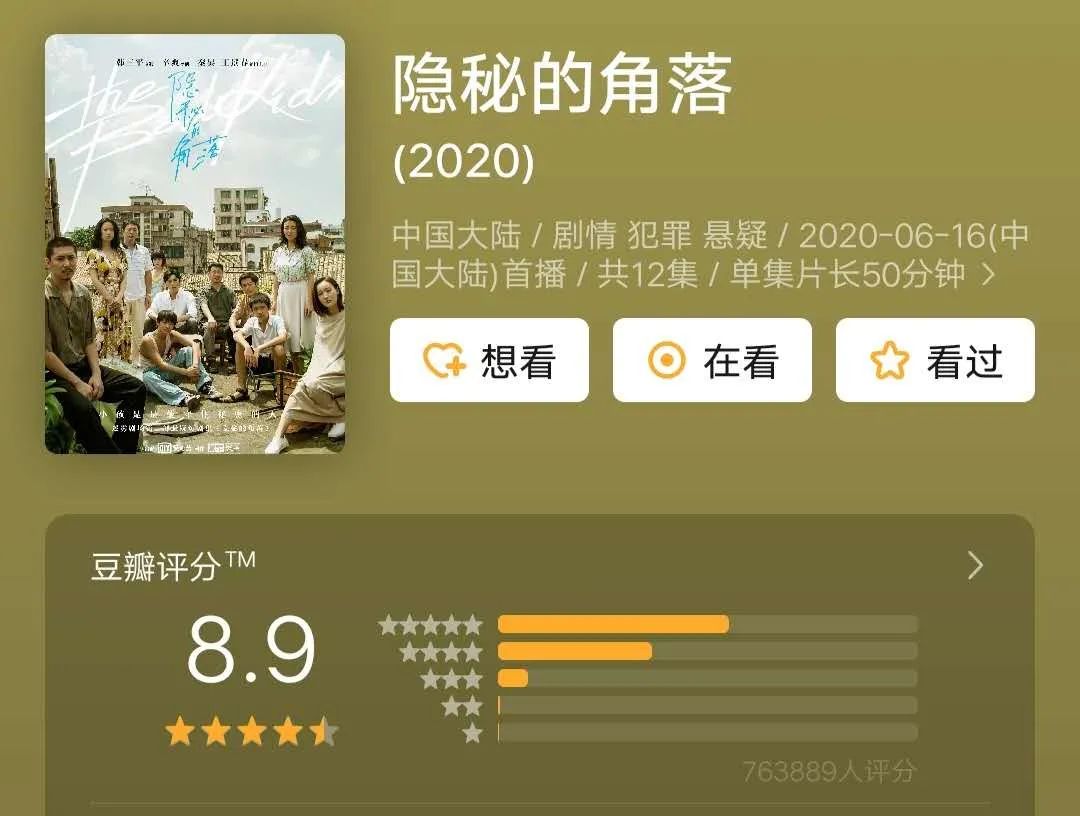Image resolution: width=1080 pixels, height=816 pixels.
Task: Open 豆瓣评分 rating details chevron
Action: click(975, 566)
